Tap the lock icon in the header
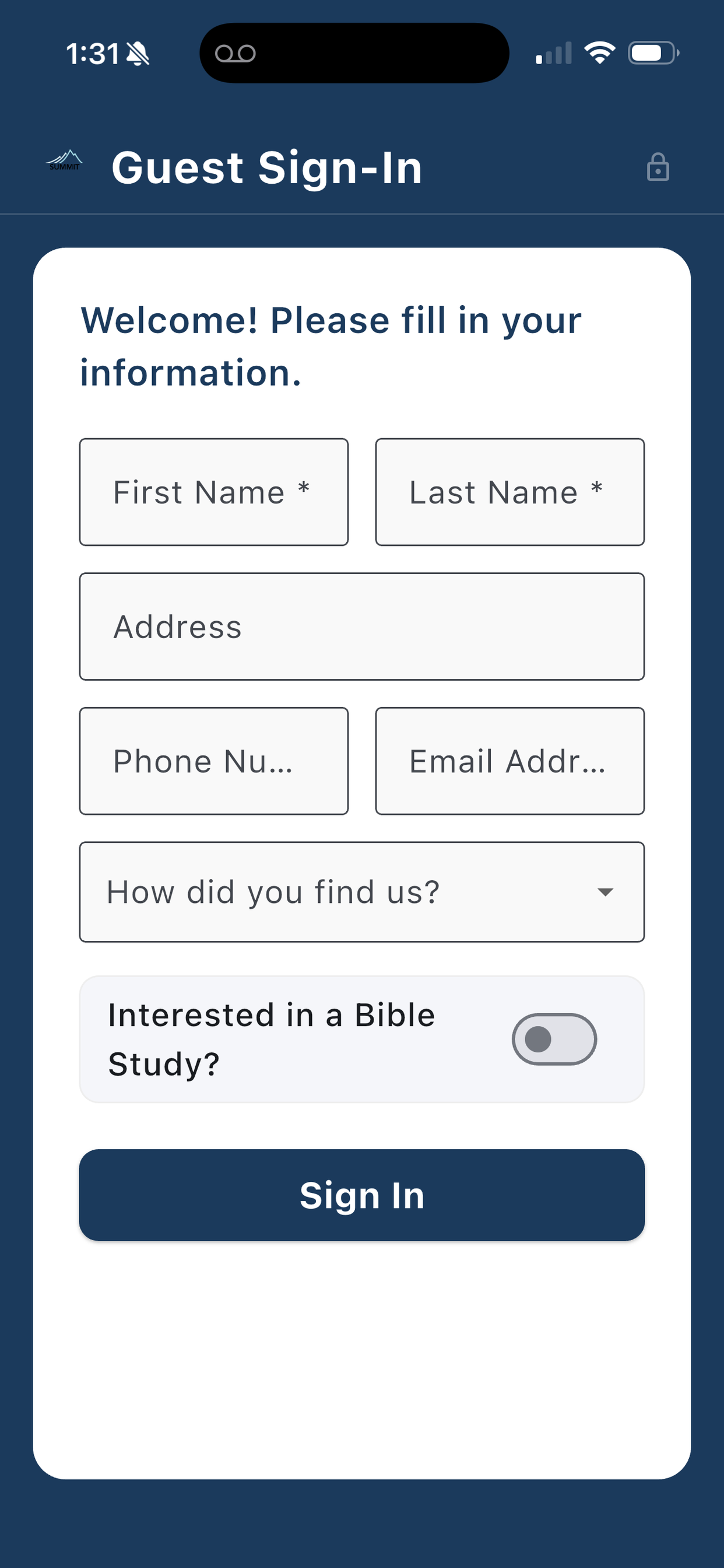 [658, 167]
